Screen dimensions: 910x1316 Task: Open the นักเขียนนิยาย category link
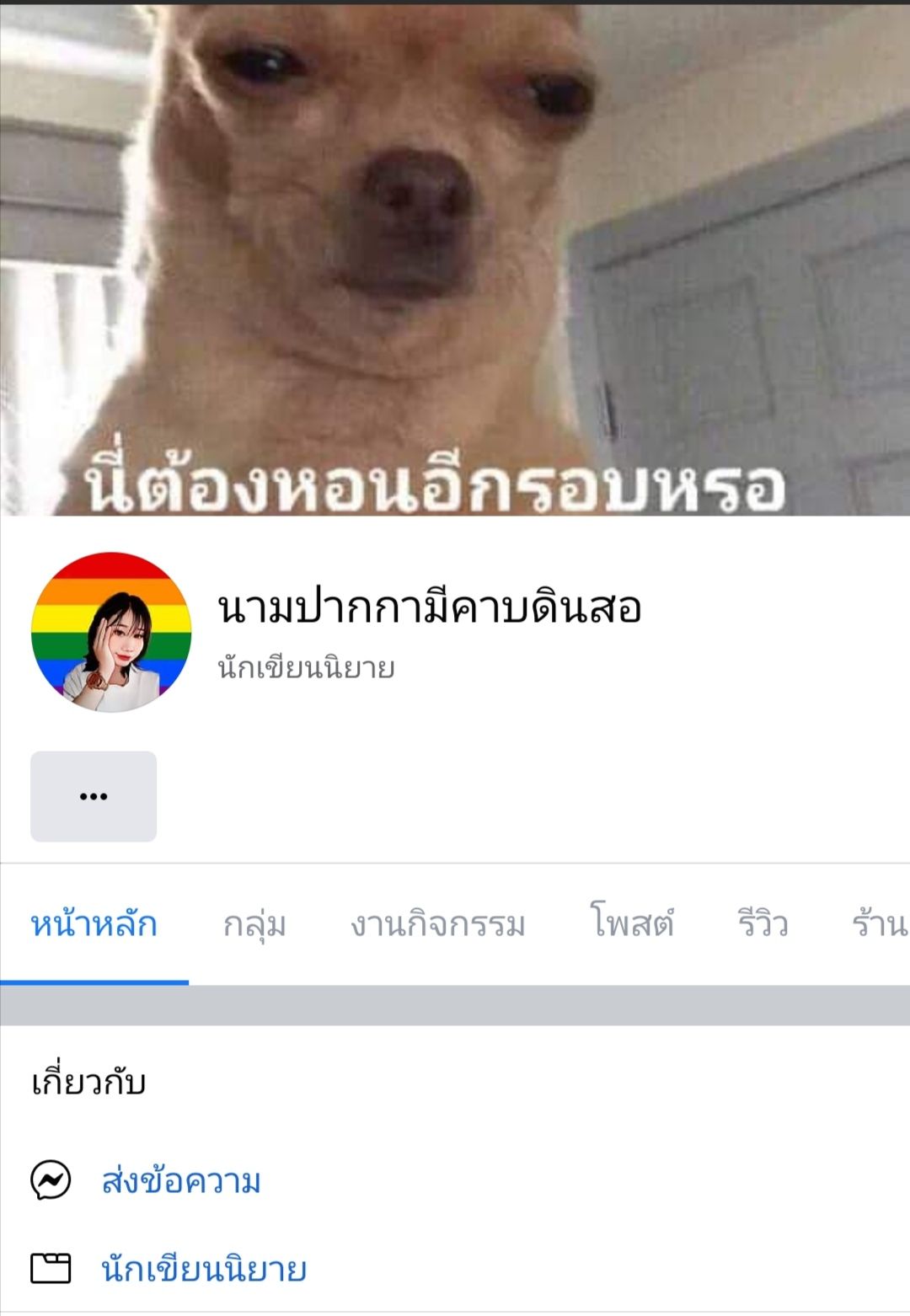(x=204, y=1269)
